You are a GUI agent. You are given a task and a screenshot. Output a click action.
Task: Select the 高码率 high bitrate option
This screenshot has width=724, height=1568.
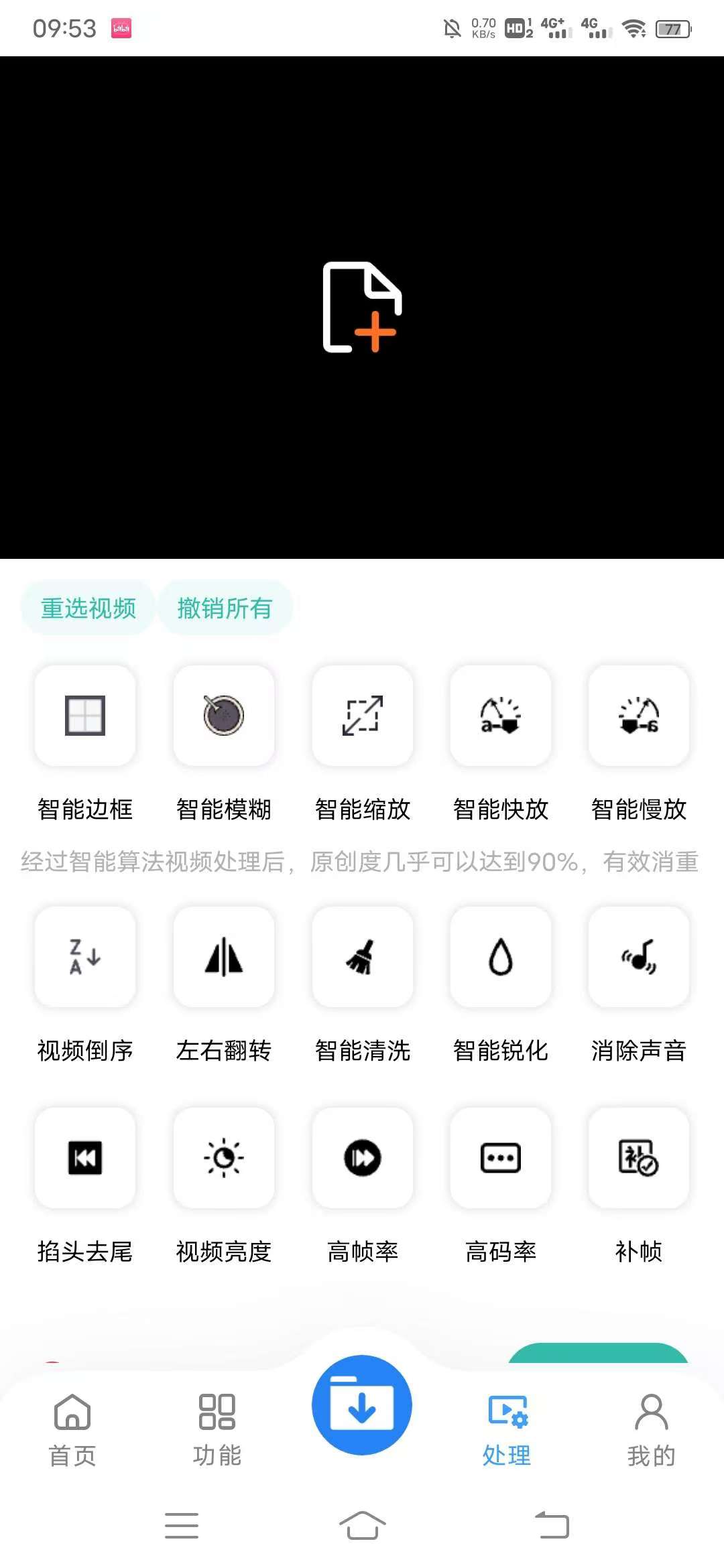[x=501, y=1158]
